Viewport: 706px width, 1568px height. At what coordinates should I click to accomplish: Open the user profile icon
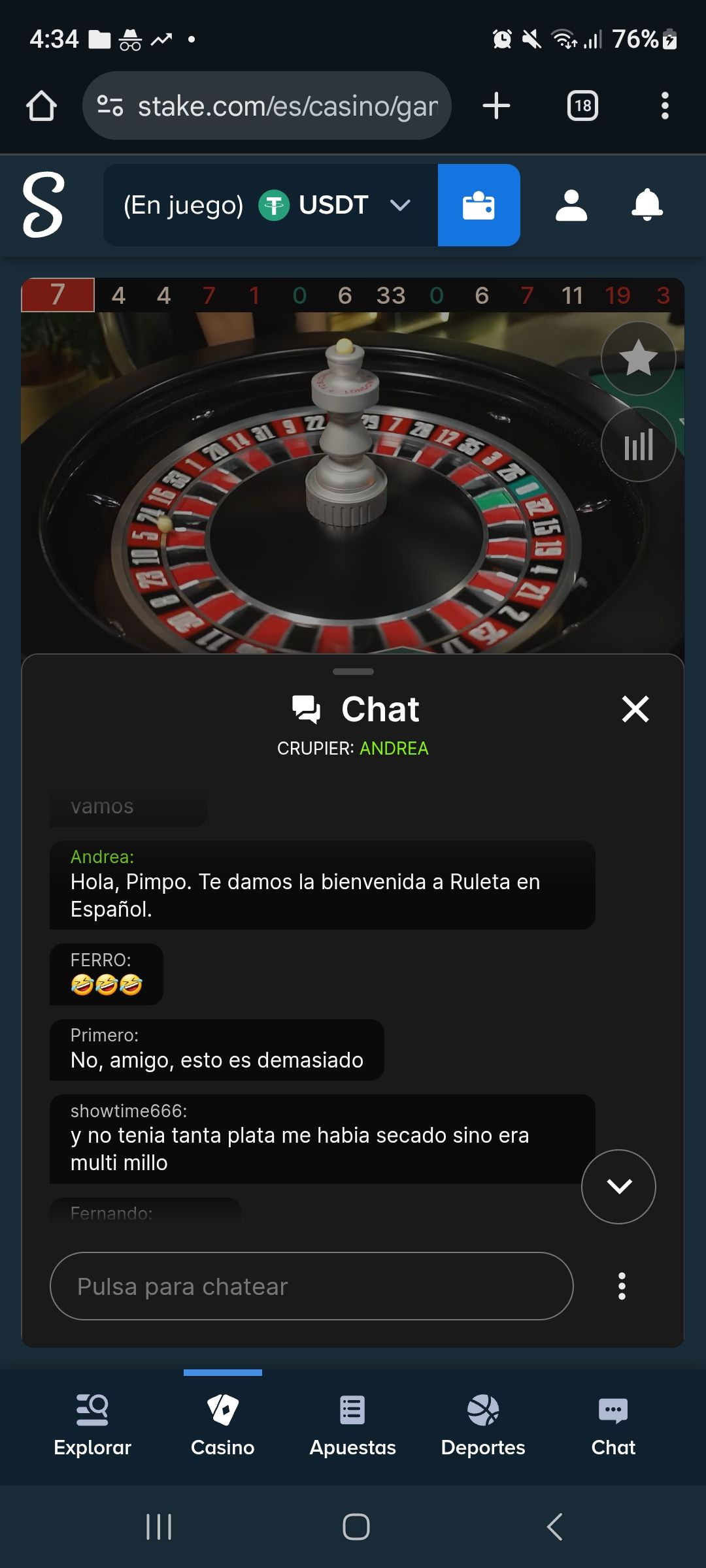571,205
